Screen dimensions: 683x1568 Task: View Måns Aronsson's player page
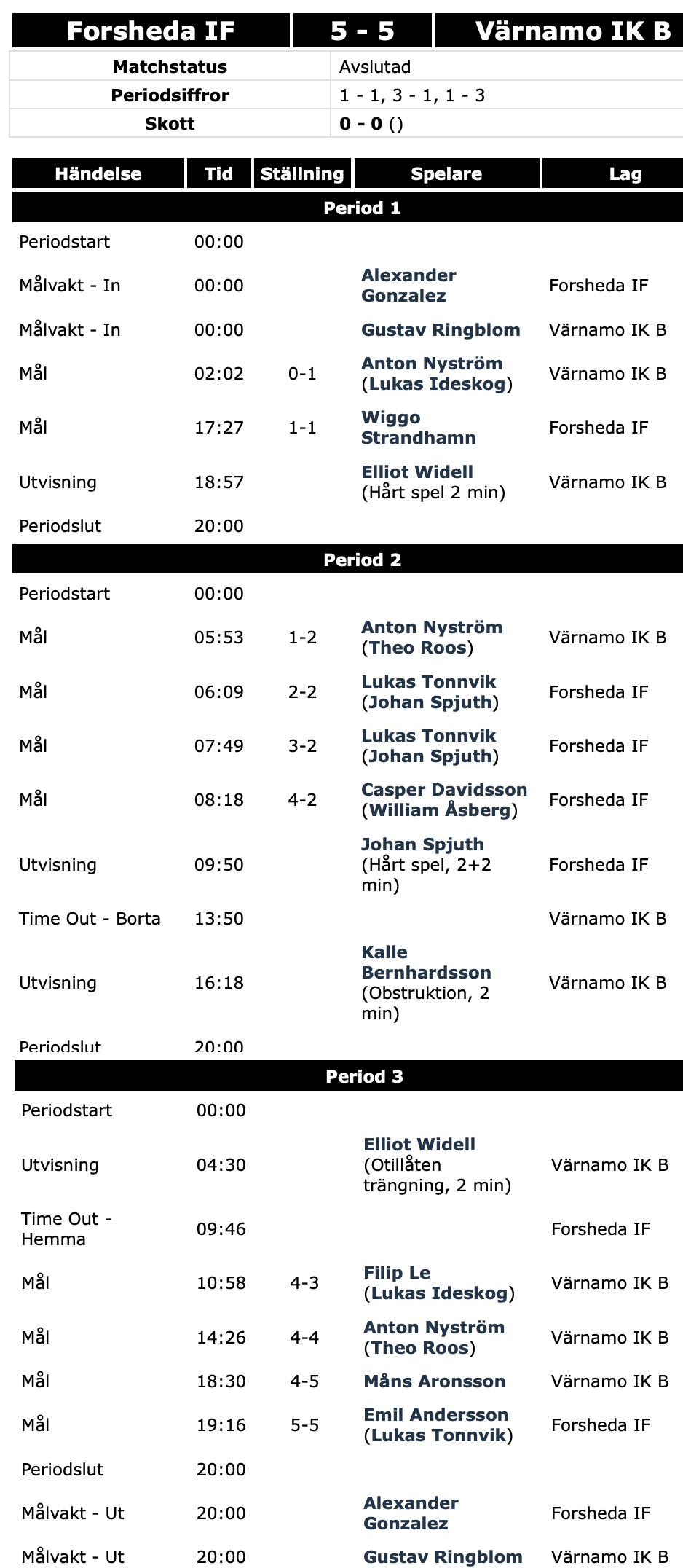pyautogui.click(x=434, y=1381)
